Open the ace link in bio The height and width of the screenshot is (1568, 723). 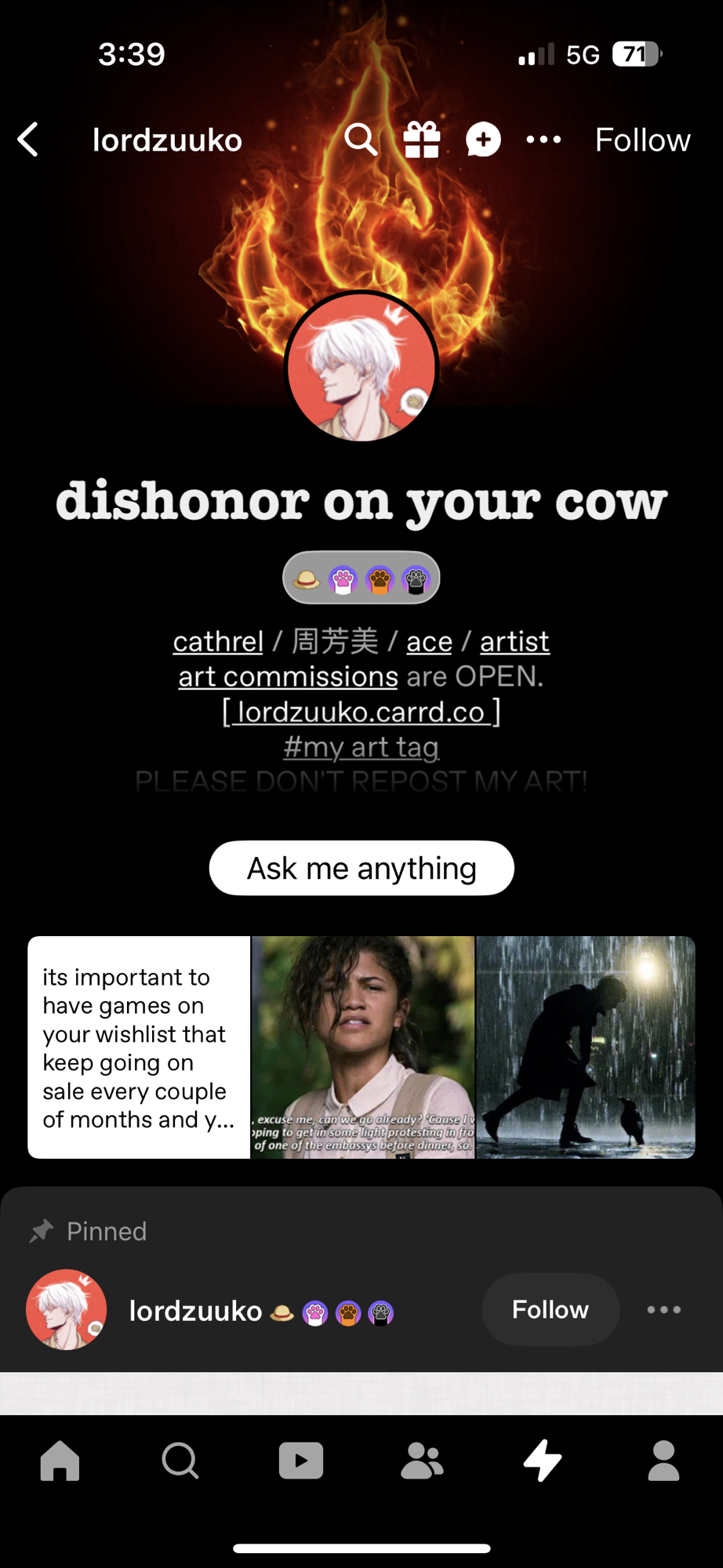pyautogui.click(x=429, y=641)
